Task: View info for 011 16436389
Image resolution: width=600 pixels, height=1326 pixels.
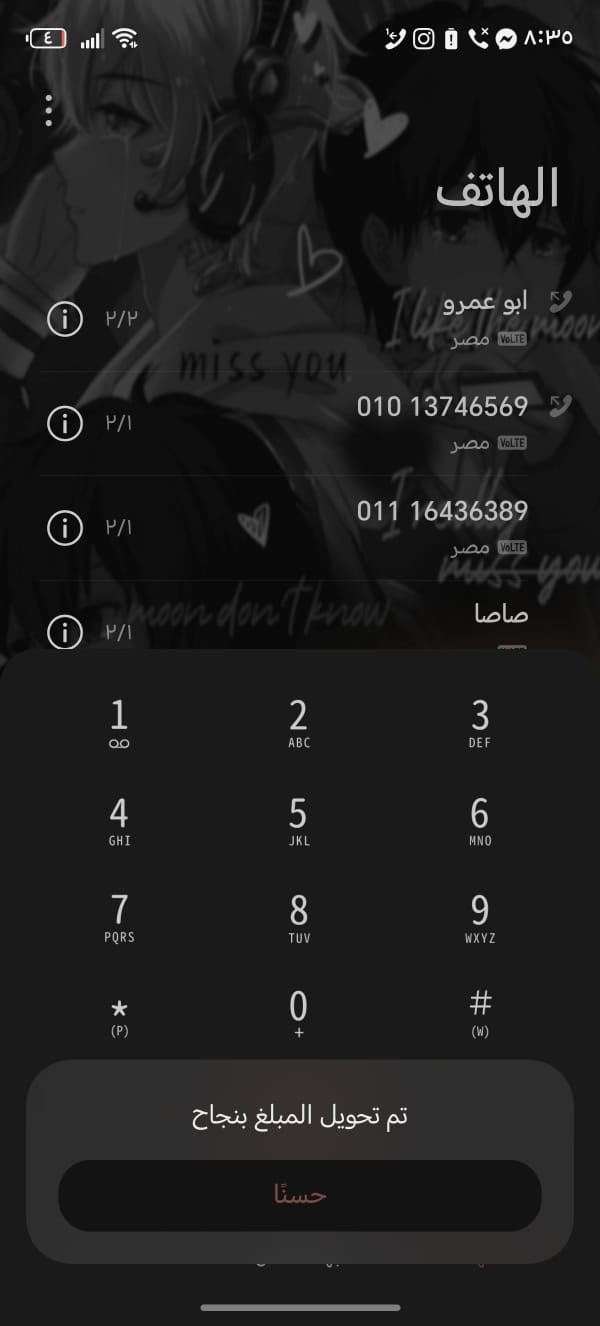Action: click(x=65, y=526)
